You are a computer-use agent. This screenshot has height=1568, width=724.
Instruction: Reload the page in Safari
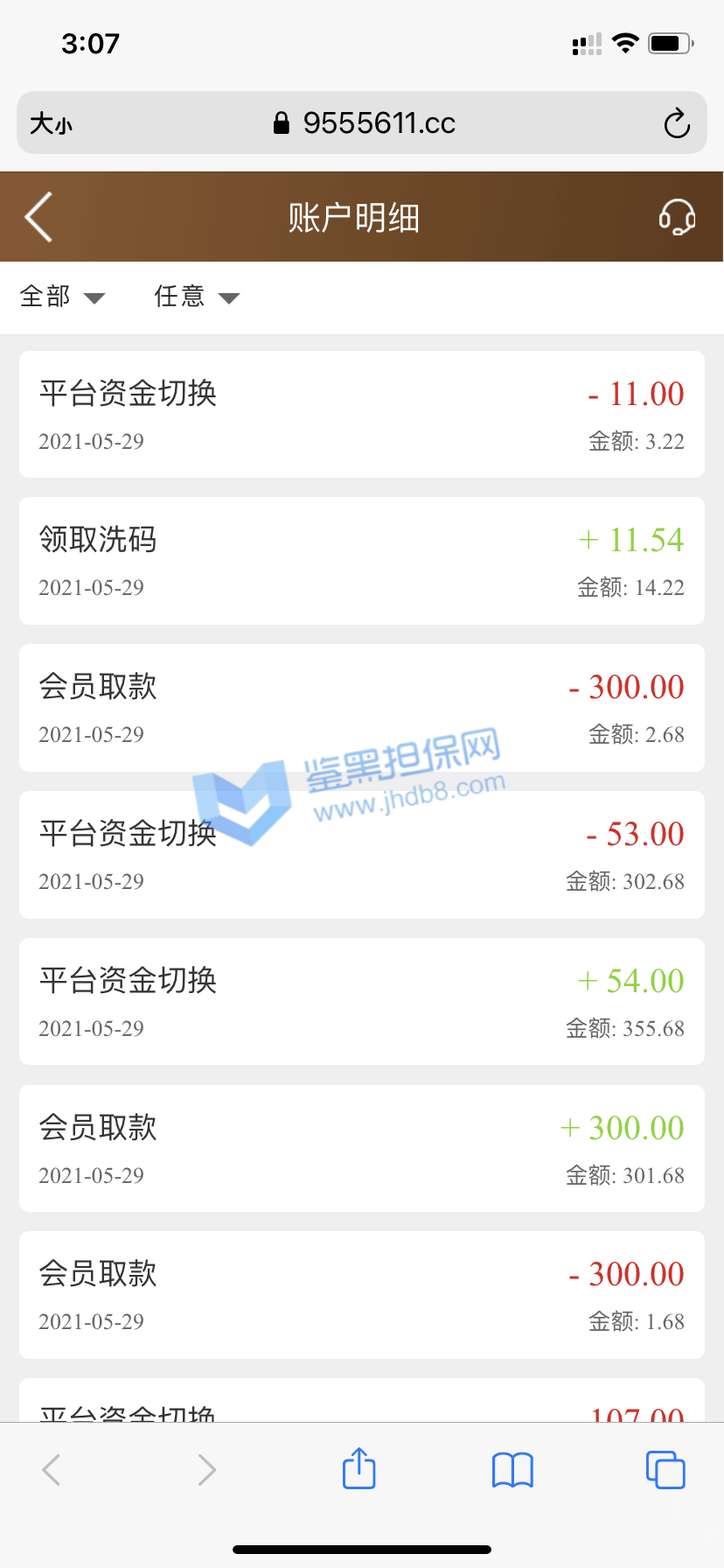click(x=676, y=123)
